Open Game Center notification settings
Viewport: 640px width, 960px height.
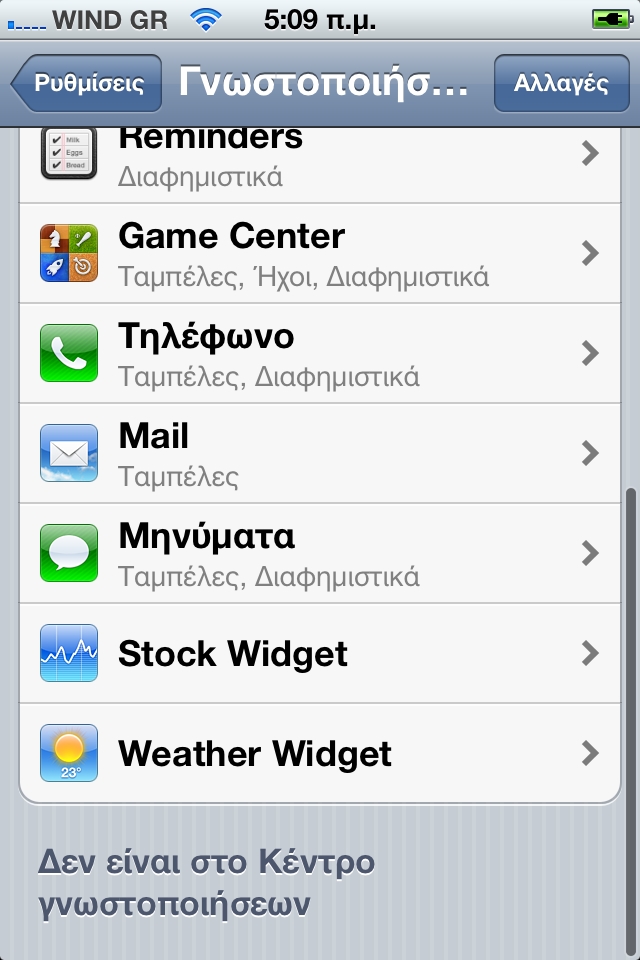[x=320, y=253]
